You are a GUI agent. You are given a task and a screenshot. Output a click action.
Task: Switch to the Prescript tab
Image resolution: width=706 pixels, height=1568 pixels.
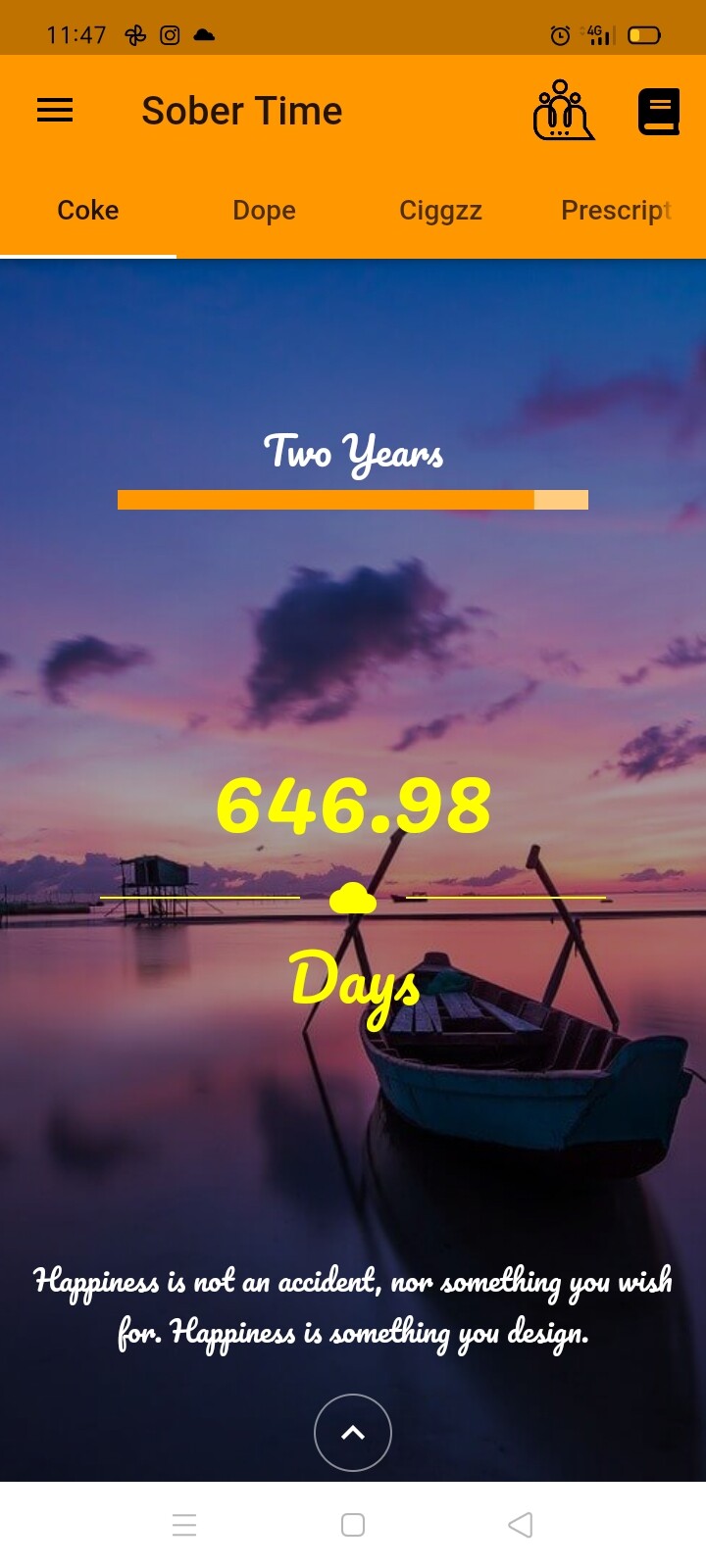pyautogui.click(x=616, y=211)
